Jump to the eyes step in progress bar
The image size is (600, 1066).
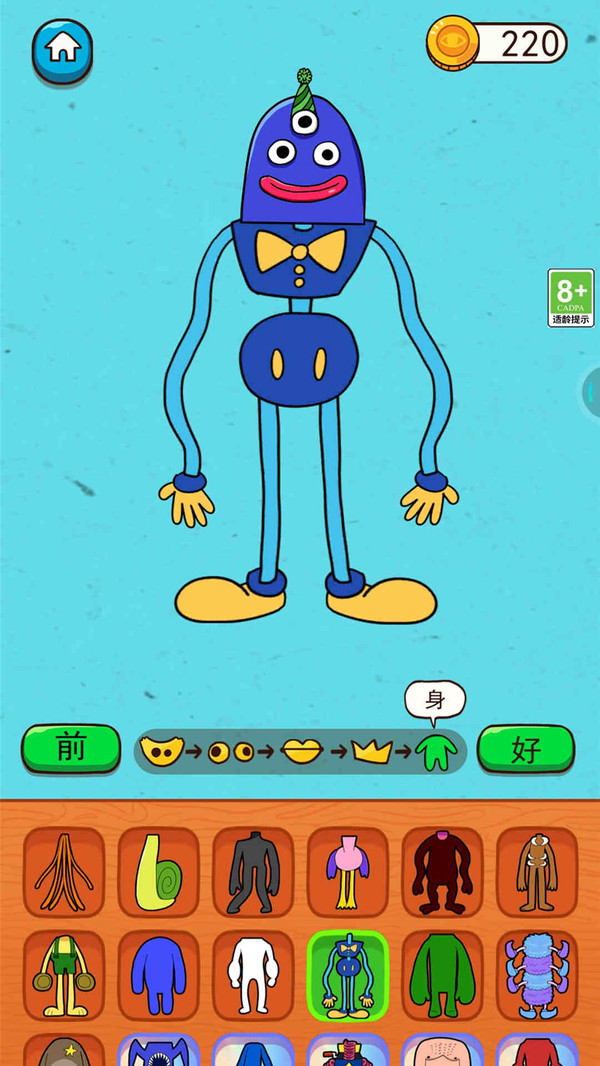(231, 752)
